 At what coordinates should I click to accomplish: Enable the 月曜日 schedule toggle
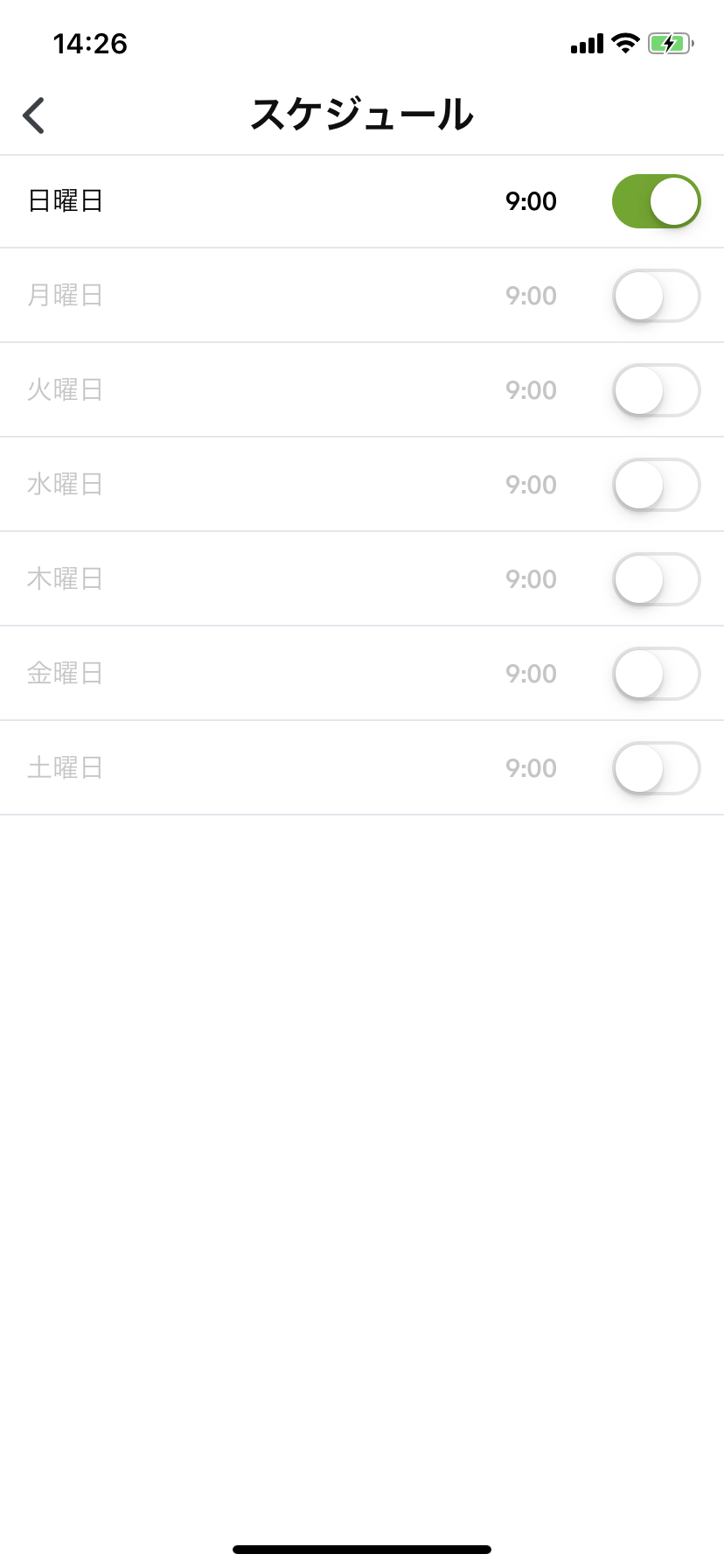[656, 296]
